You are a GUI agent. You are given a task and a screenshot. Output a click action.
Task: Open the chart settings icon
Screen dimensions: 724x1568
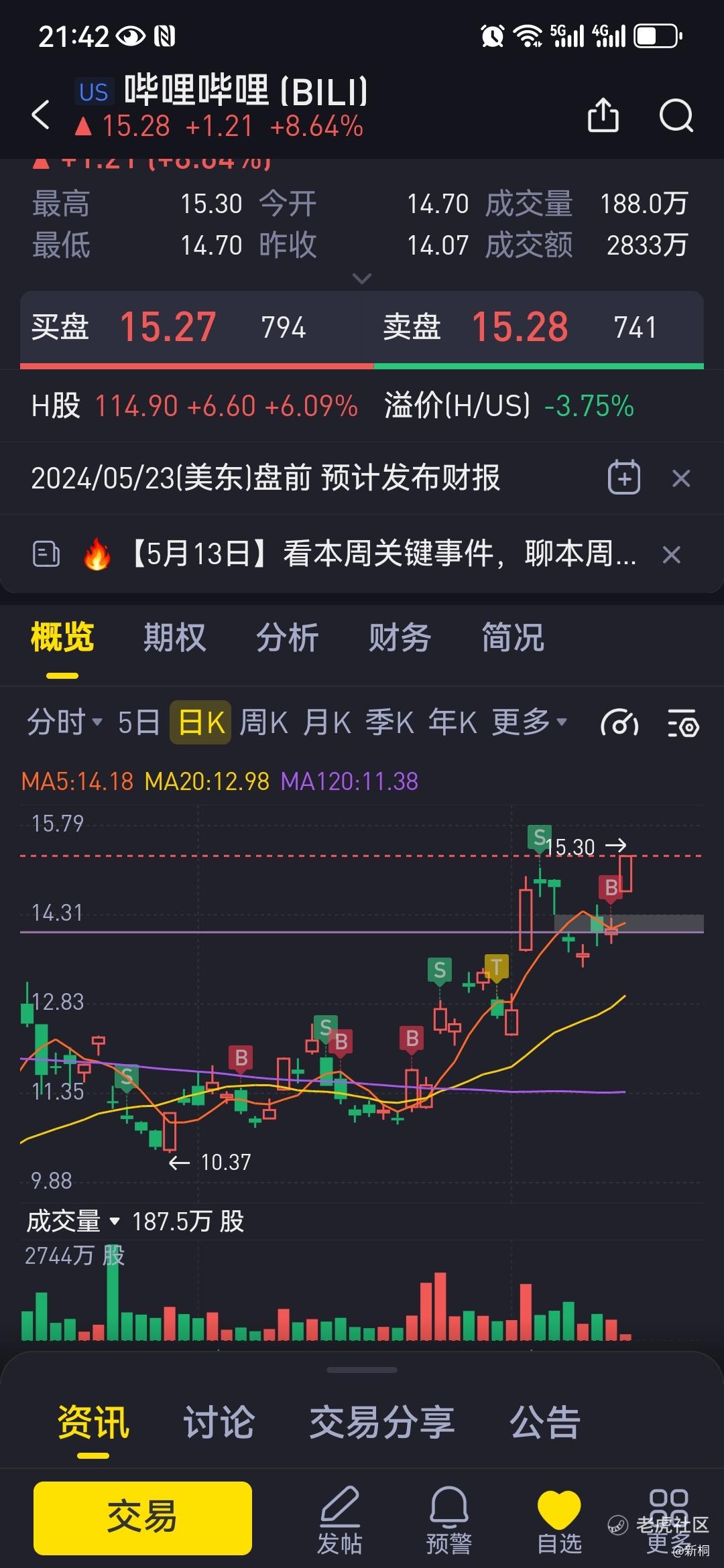click(x=683, y=724)
